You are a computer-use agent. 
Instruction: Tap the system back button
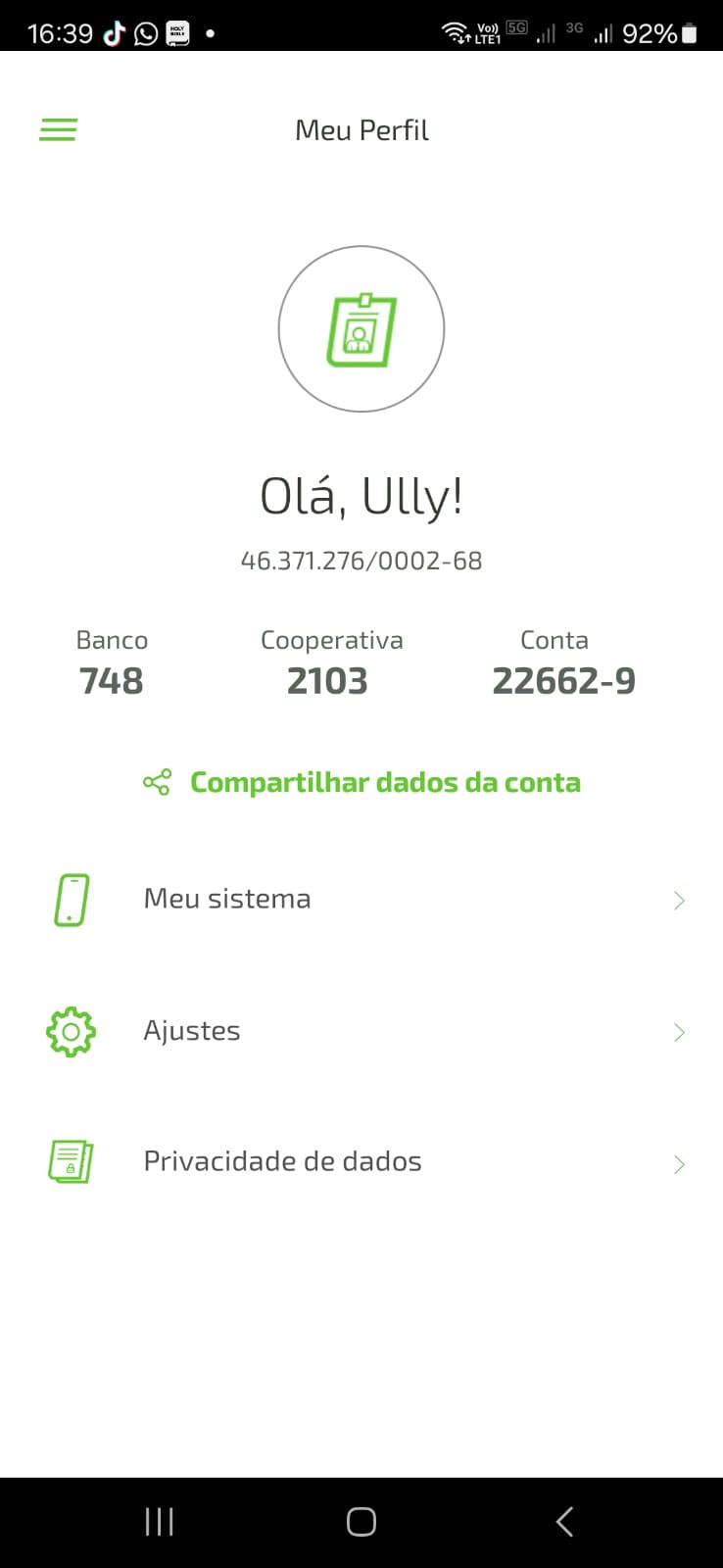(564, 1521)
